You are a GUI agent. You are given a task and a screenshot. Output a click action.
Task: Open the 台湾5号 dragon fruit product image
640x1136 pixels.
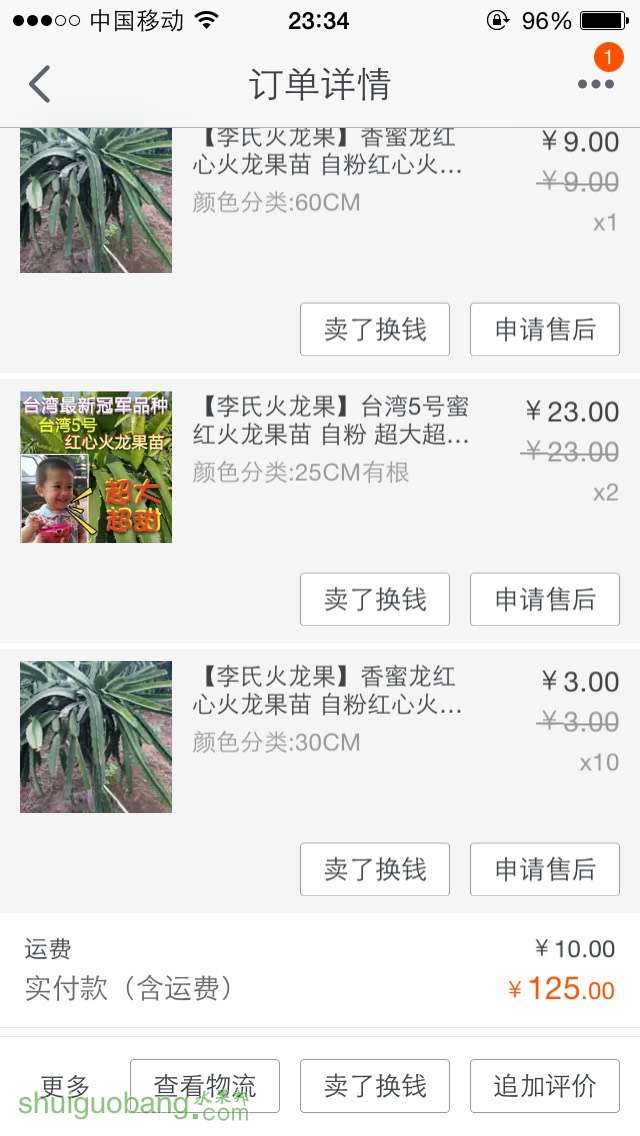point(96,467)
